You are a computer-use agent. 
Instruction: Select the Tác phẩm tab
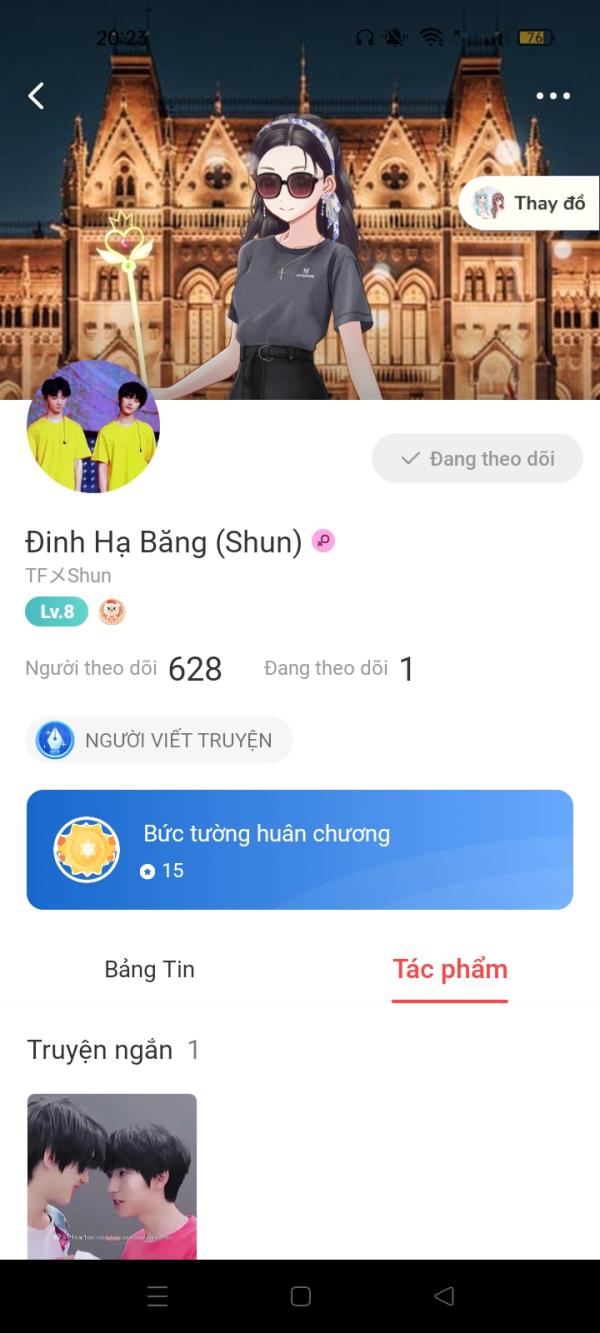[x=450, y=969]
